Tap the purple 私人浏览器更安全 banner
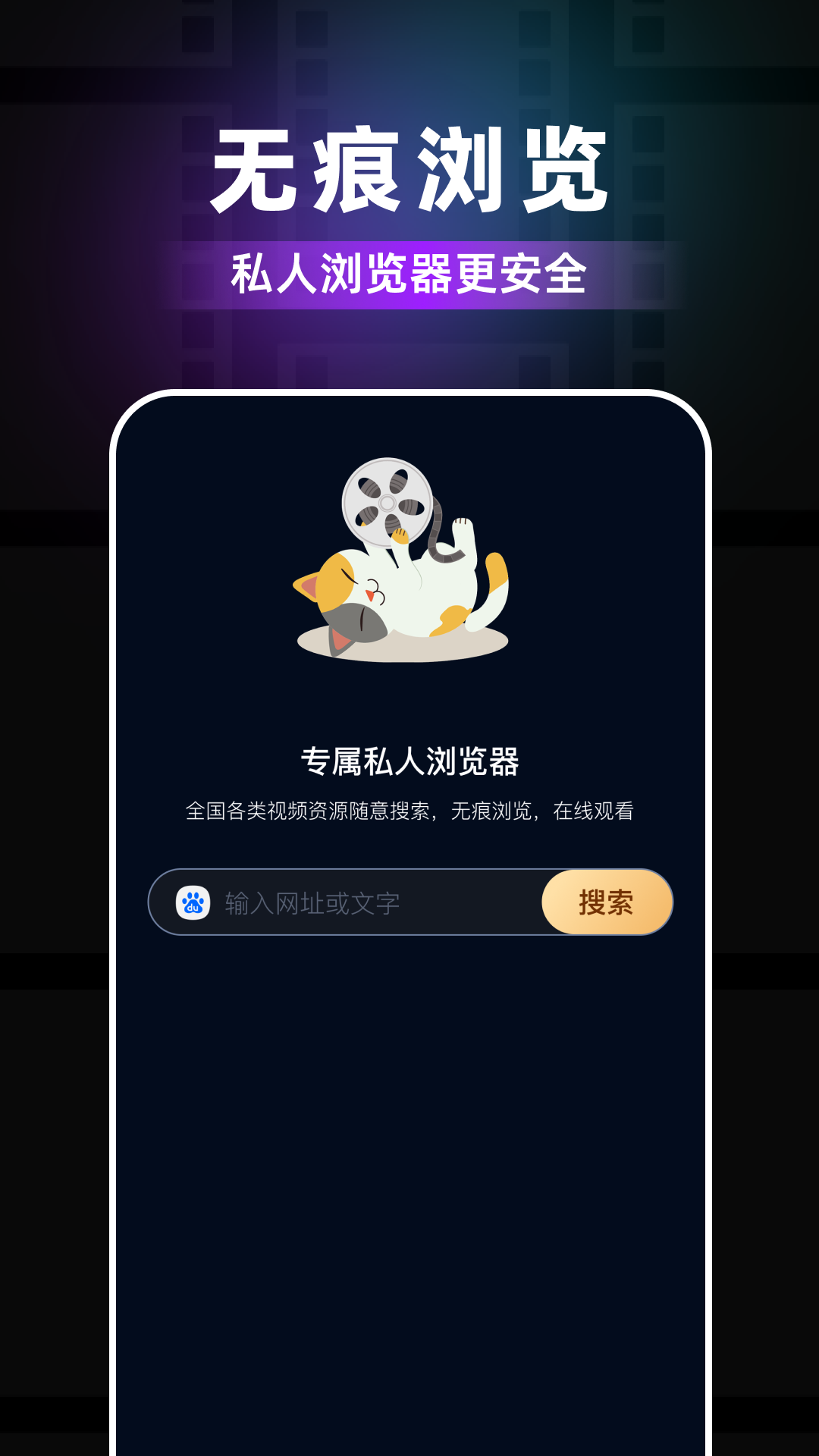819x1456 pixels. click(409, 273)
